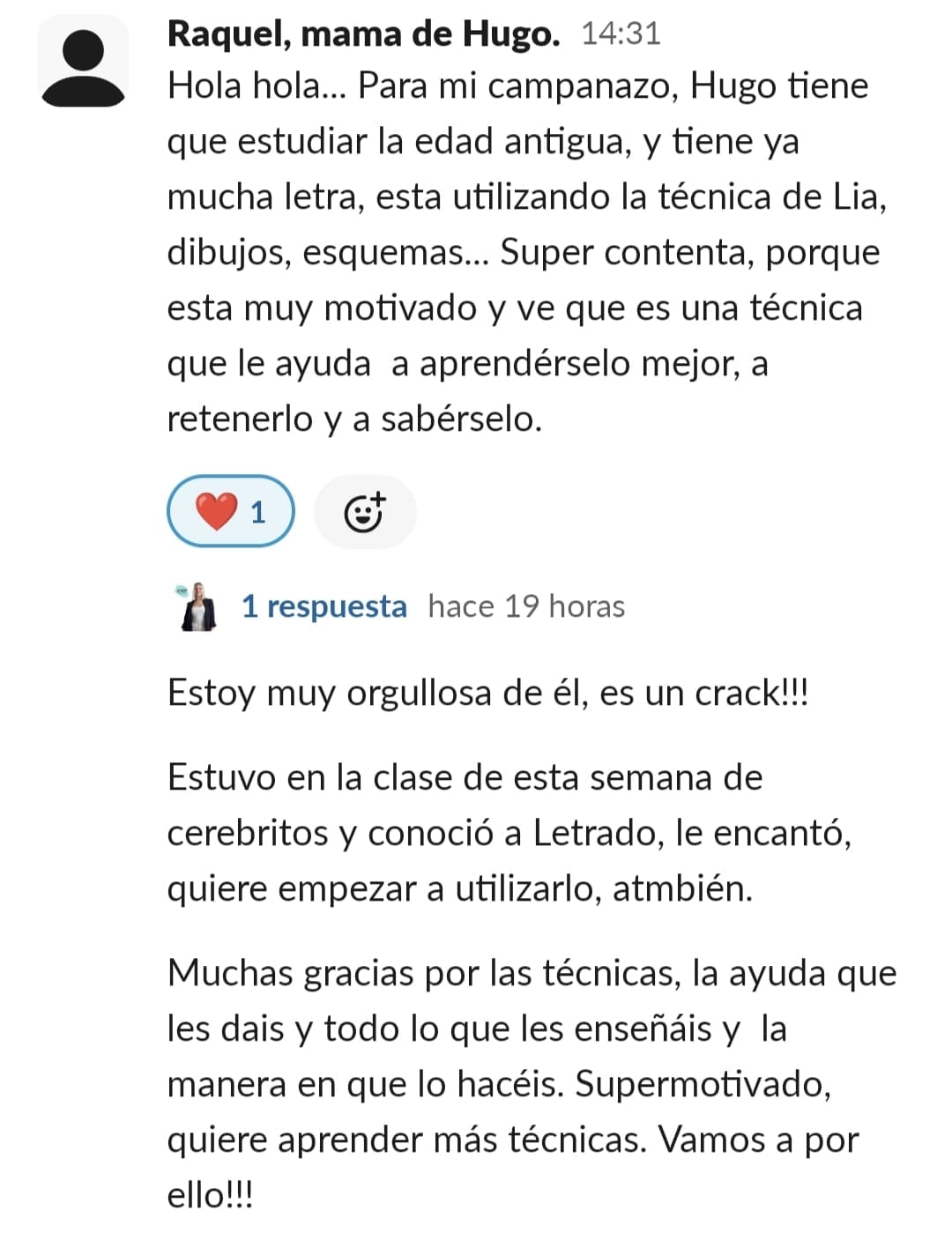952x1233 pixels.
Task: Open the 1 respuesta thread
Action: pyautogui.click(x=324, y=606)
